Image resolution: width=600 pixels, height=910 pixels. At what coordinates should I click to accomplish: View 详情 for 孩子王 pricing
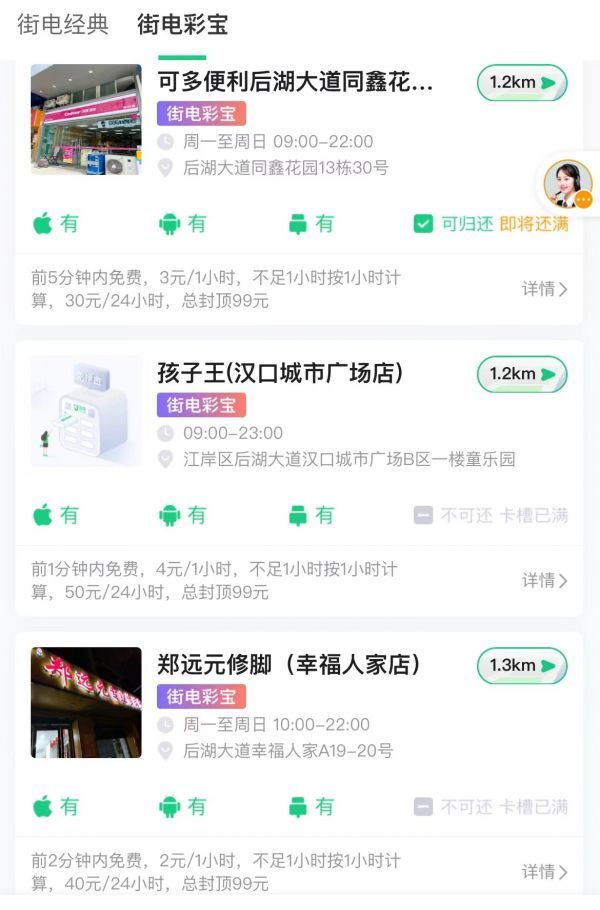pos(545,580)
